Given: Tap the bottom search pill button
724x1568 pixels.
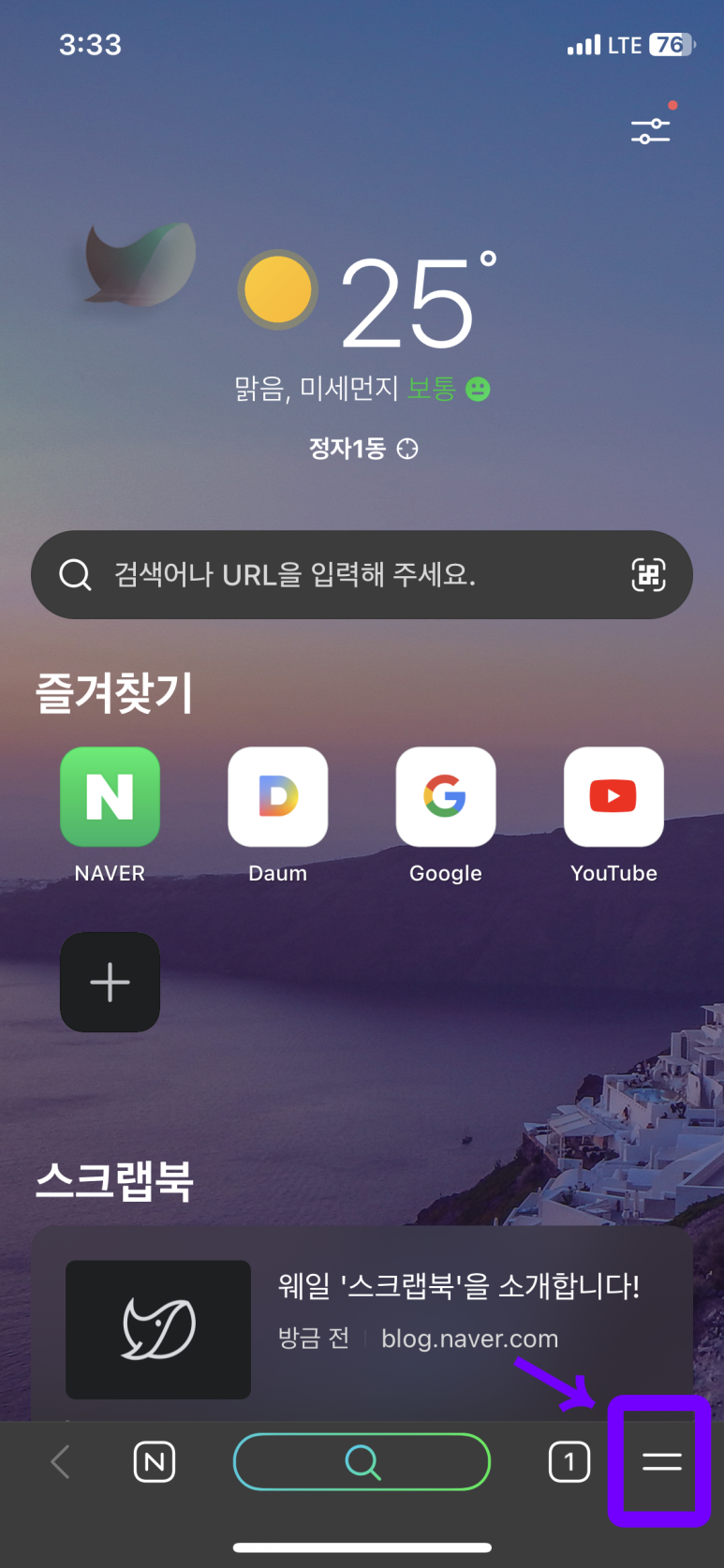Looking at the screenshot, I should click(362, 1461).
